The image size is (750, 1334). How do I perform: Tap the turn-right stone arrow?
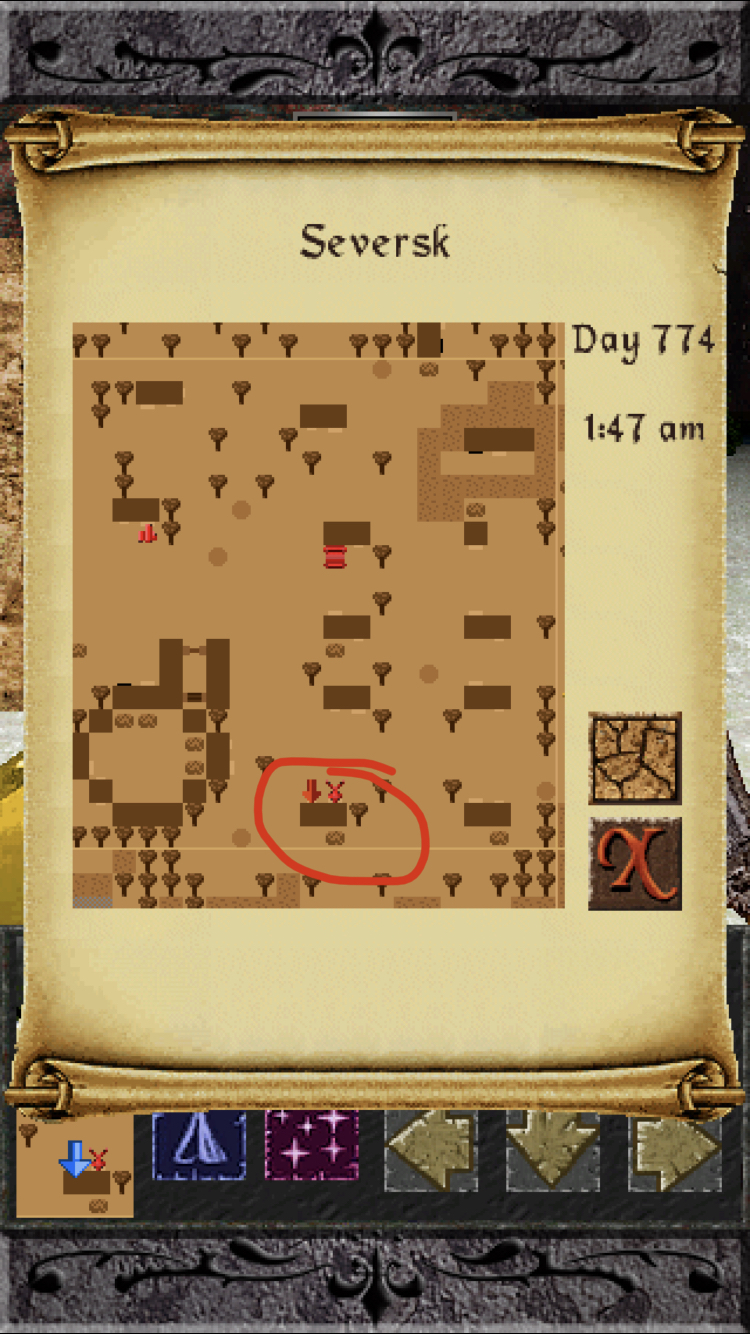pos(672,1149)
